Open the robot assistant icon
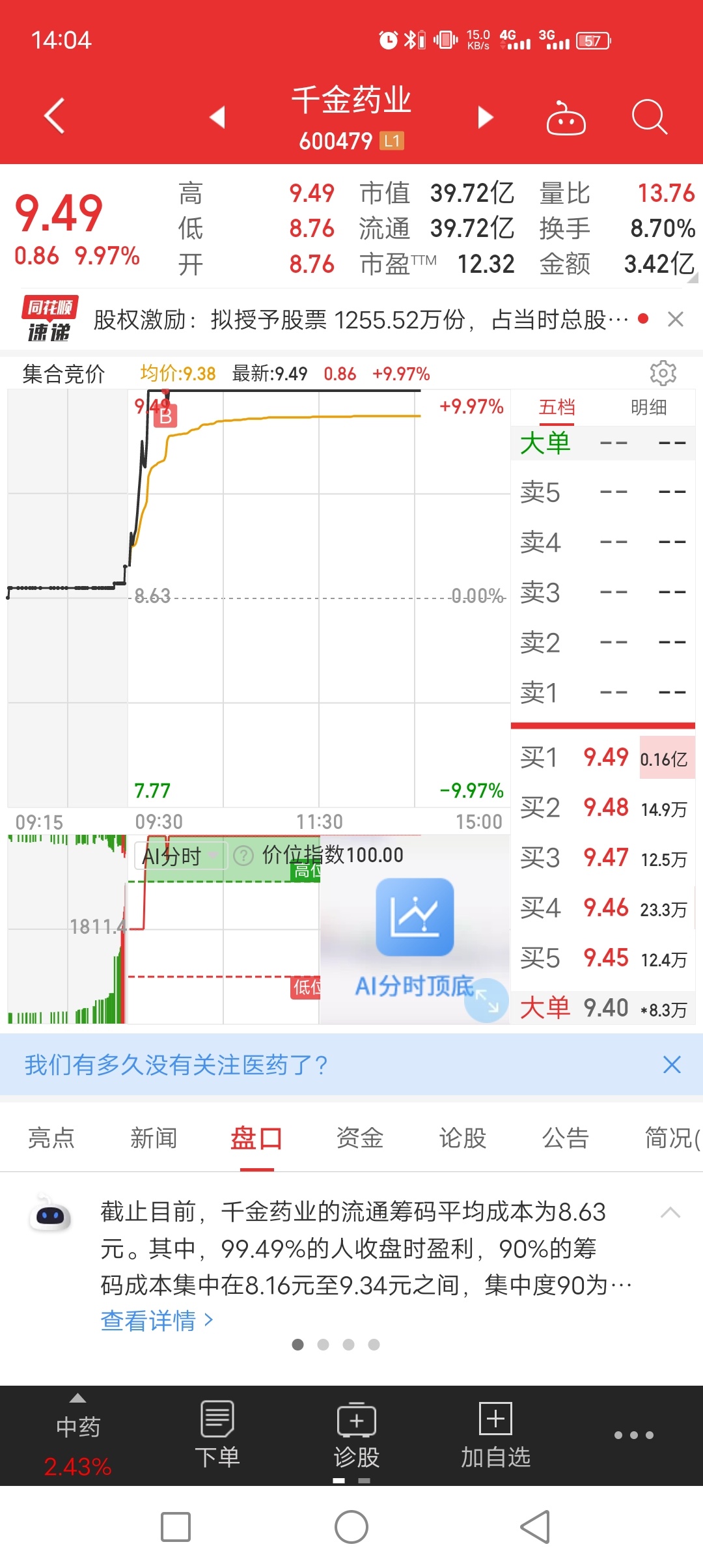Viewport: 703px width, 1568px height. 566,118
